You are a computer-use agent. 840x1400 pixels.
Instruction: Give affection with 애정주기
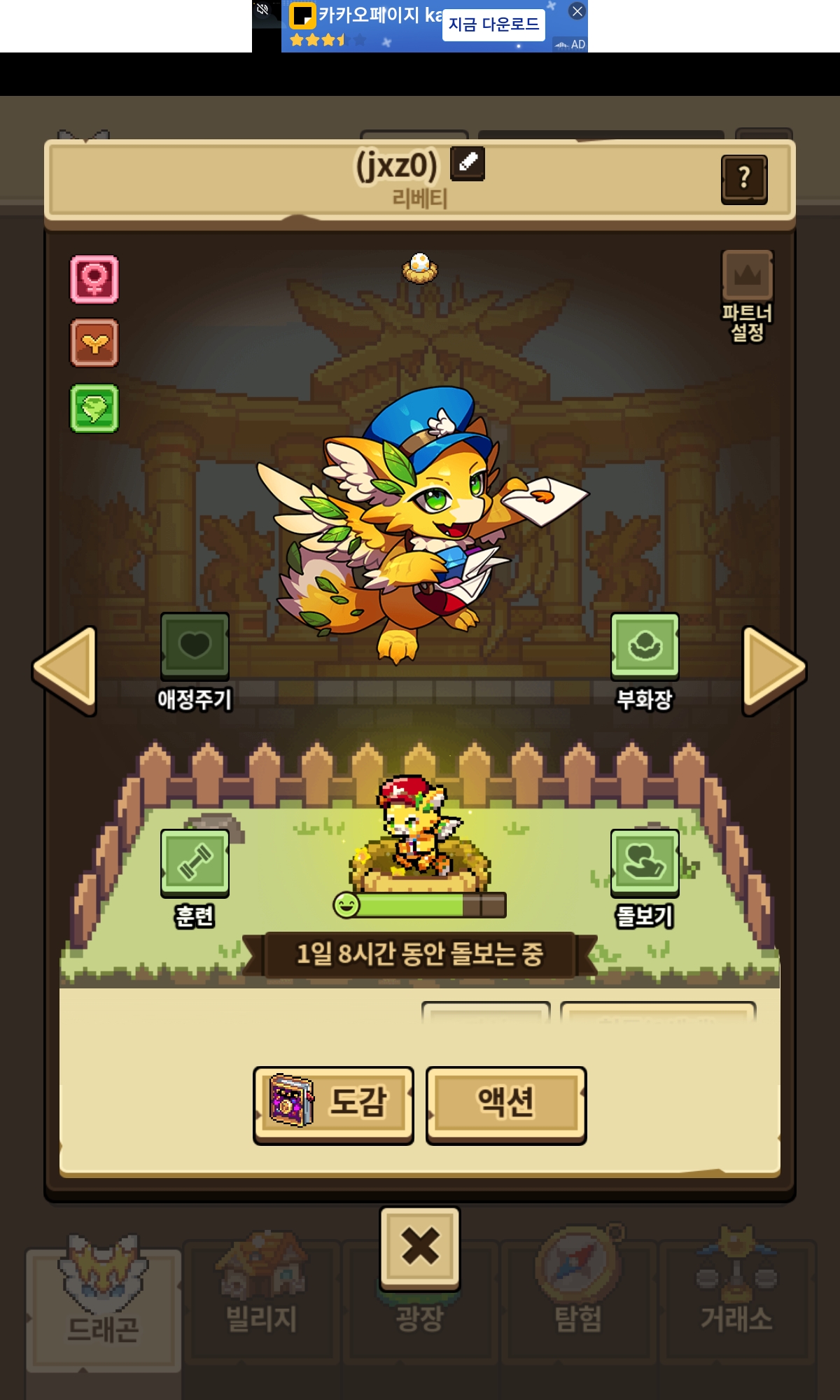pyautogui.click(x=195, y=647)
